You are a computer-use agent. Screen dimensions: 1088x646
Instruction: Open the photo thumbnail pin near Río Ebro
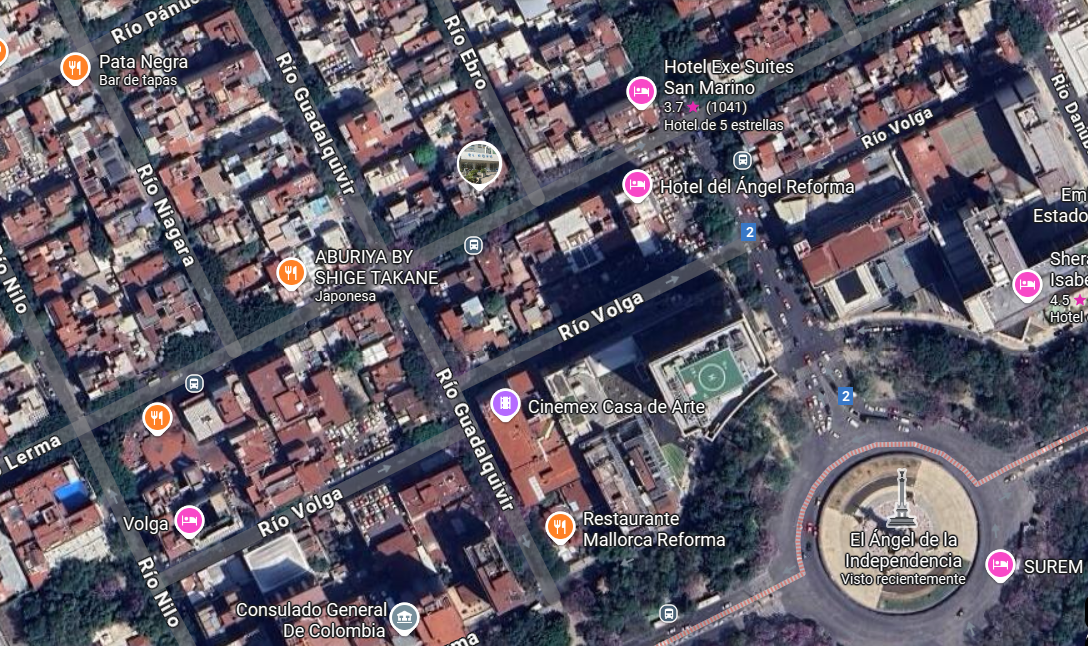click(479, 164)
